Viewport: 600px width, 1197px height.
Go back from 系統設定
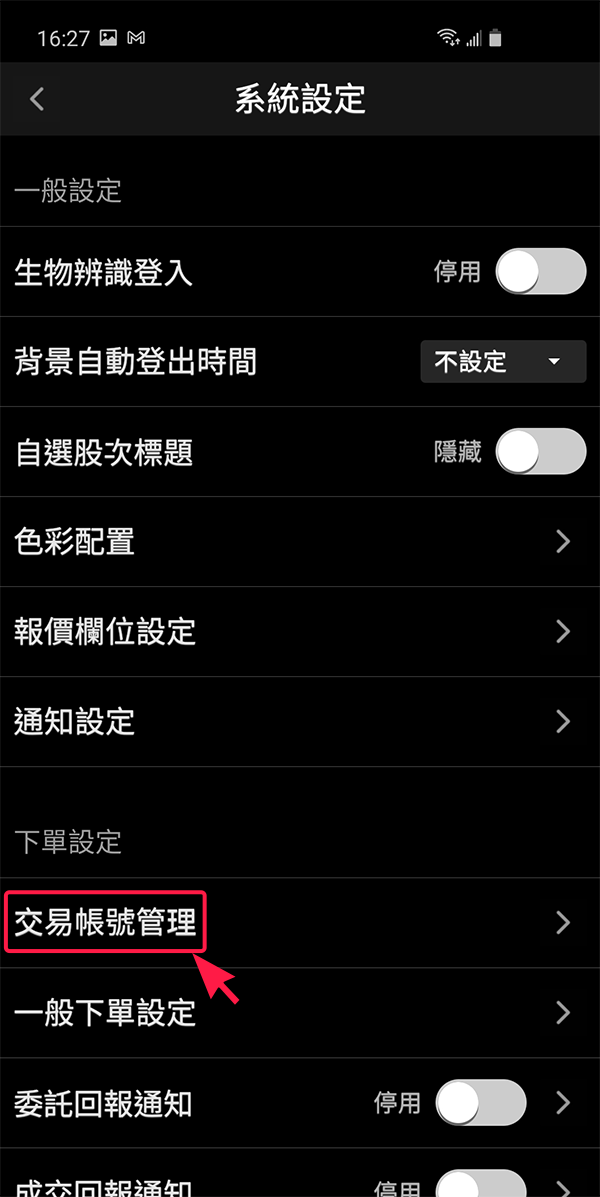tap(38, 99)
